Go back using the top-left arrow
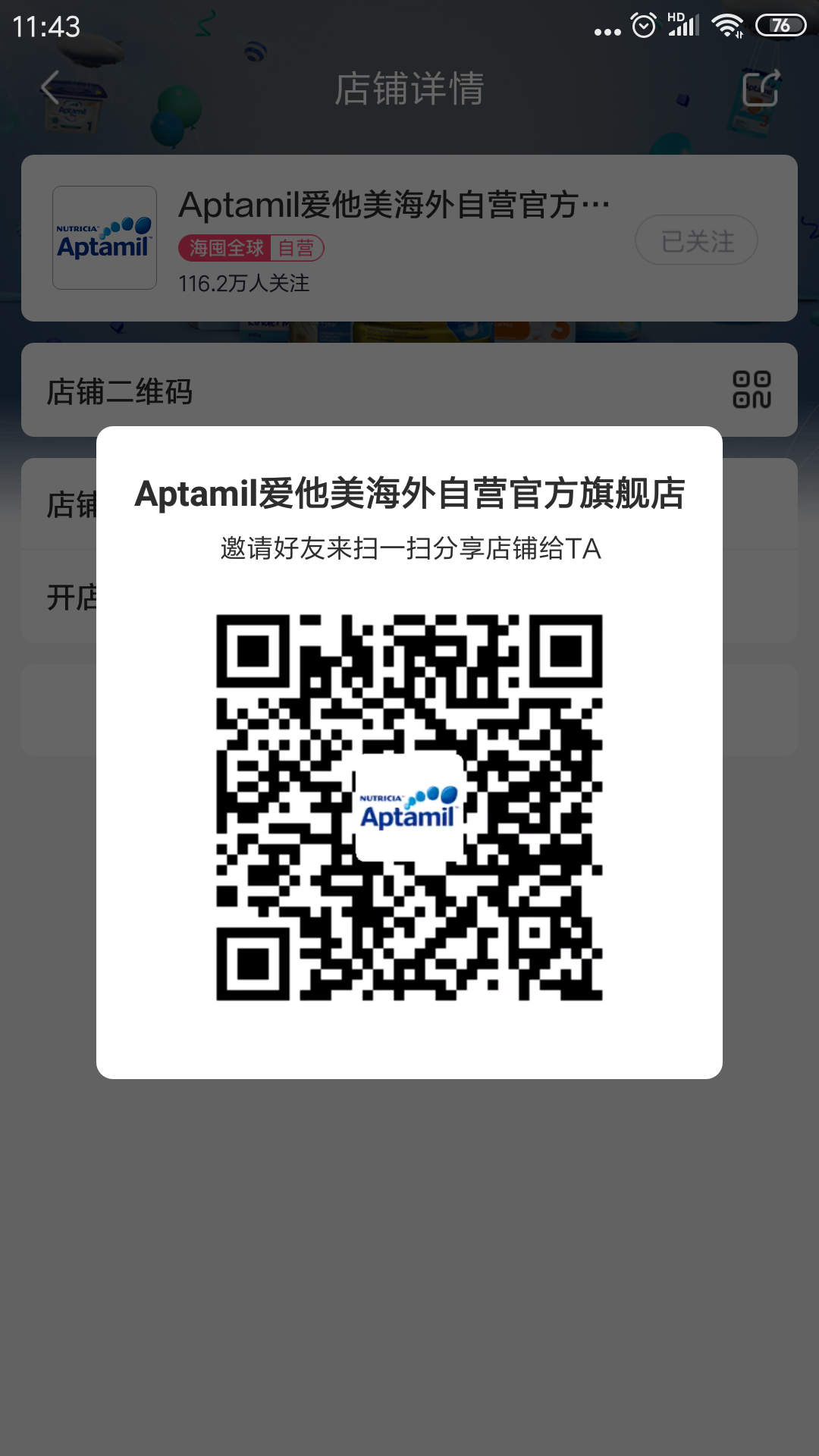 click(x=51, y=87)
